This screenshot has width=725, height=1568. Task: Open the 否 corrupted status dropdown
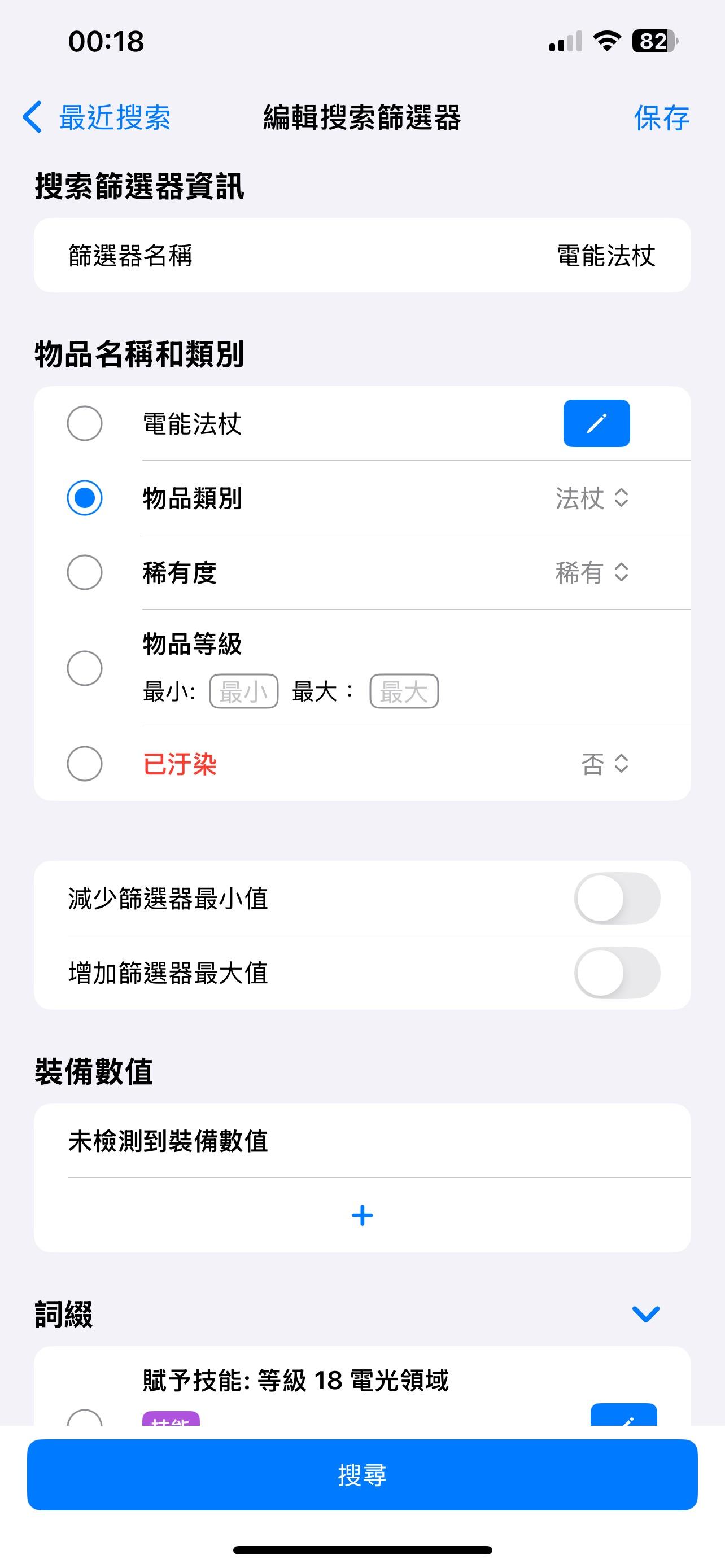click(604, 763)
